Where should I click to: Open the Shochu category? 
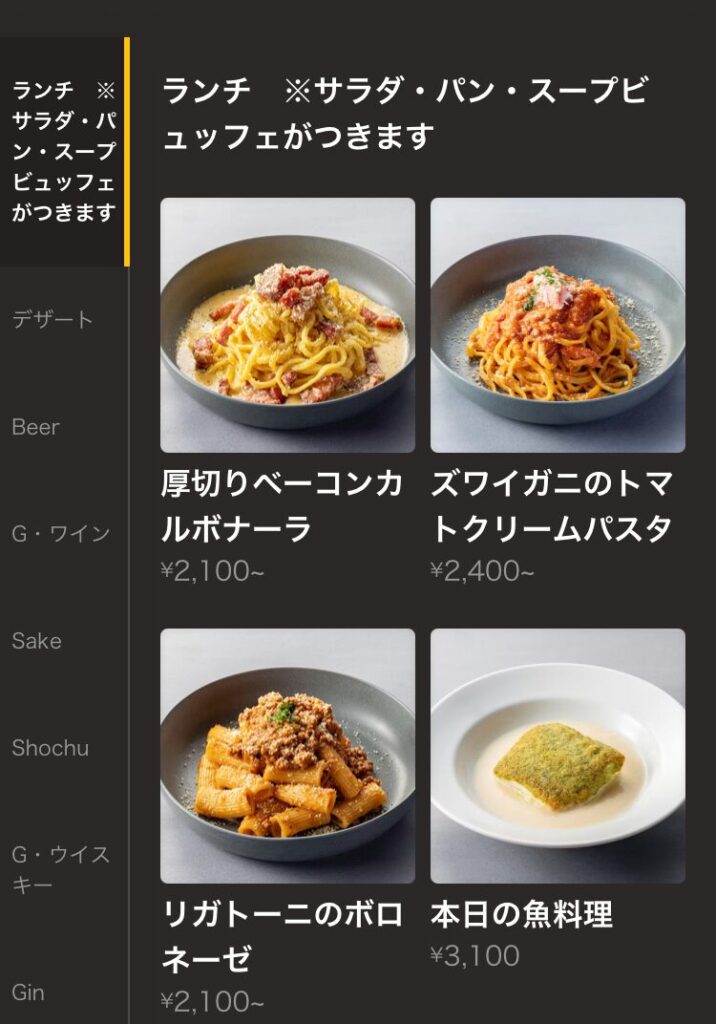[x=50, y=748]
